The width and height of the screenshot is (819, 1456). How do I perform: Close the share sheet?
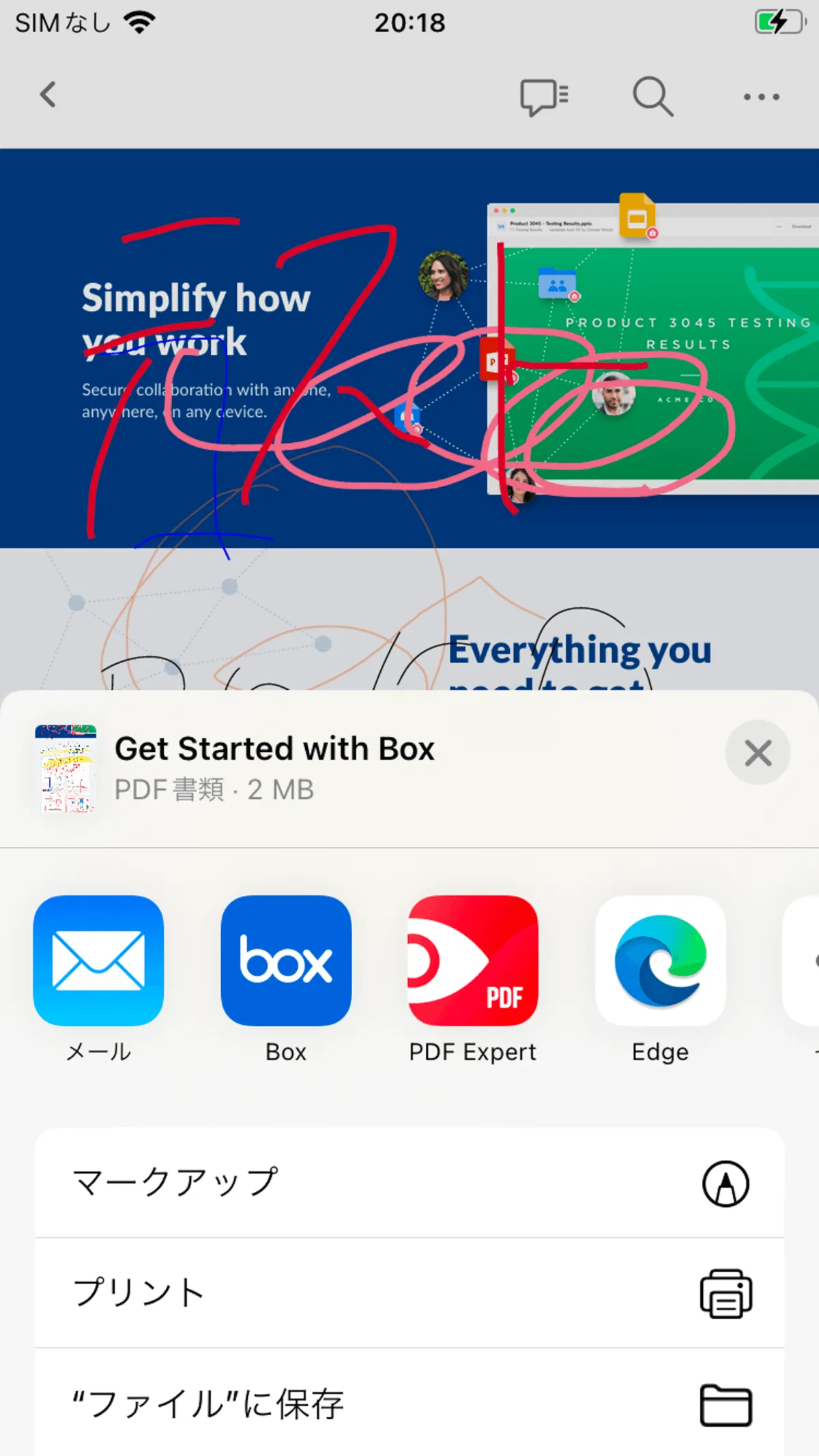pyautogui.click(x=758, y=753)
